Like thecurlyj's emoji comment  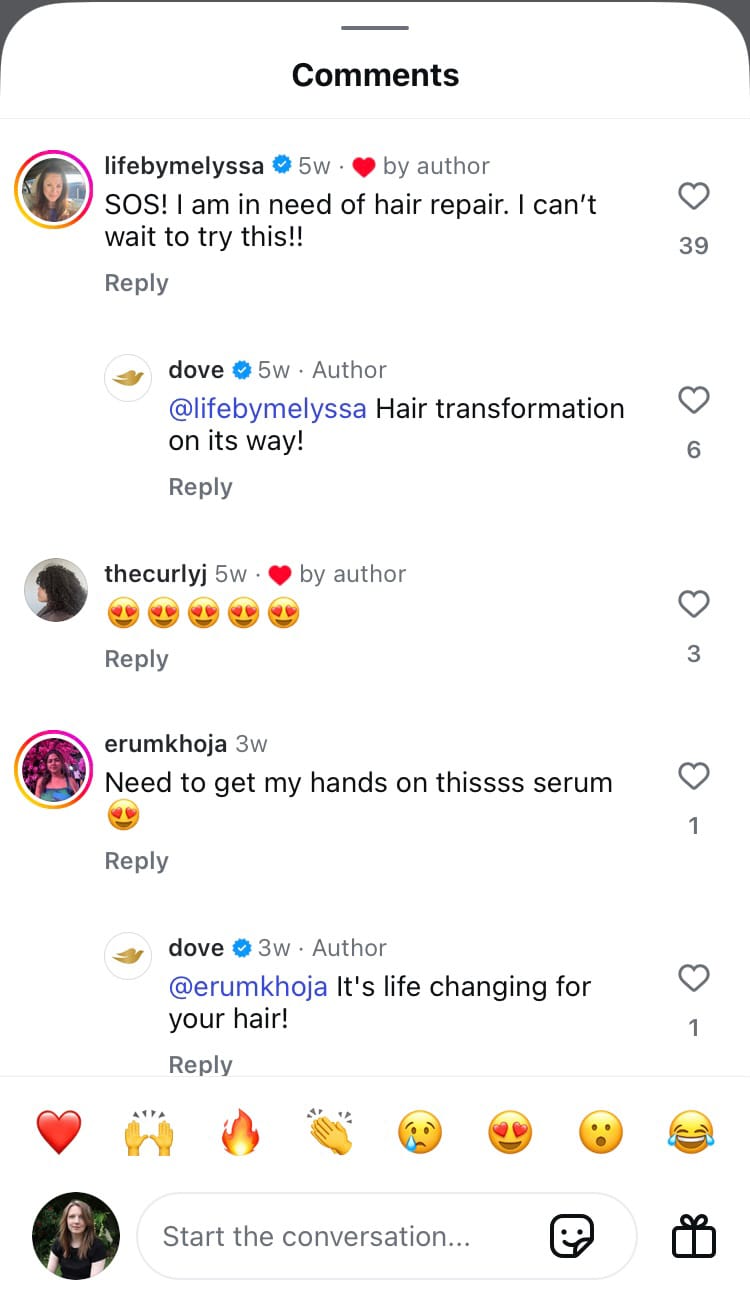[x=693, y=604]
